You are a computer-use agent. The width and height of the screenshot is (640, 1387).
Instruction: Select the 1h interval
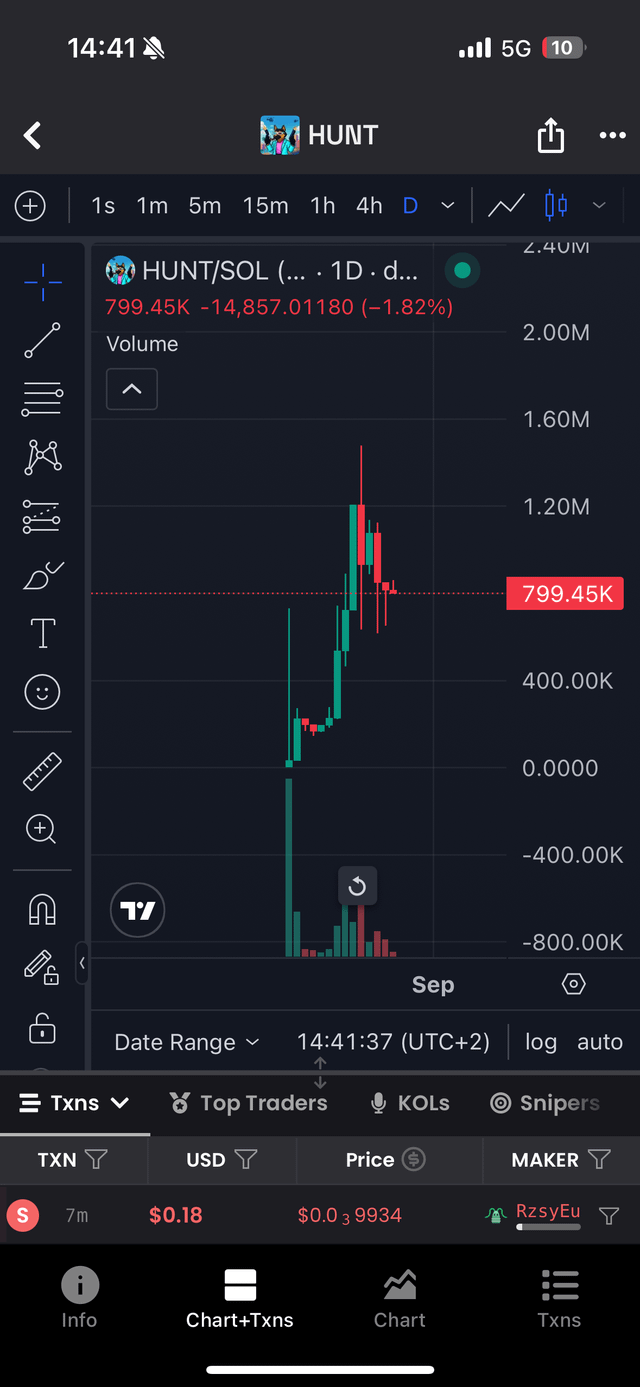pos(322,206)
